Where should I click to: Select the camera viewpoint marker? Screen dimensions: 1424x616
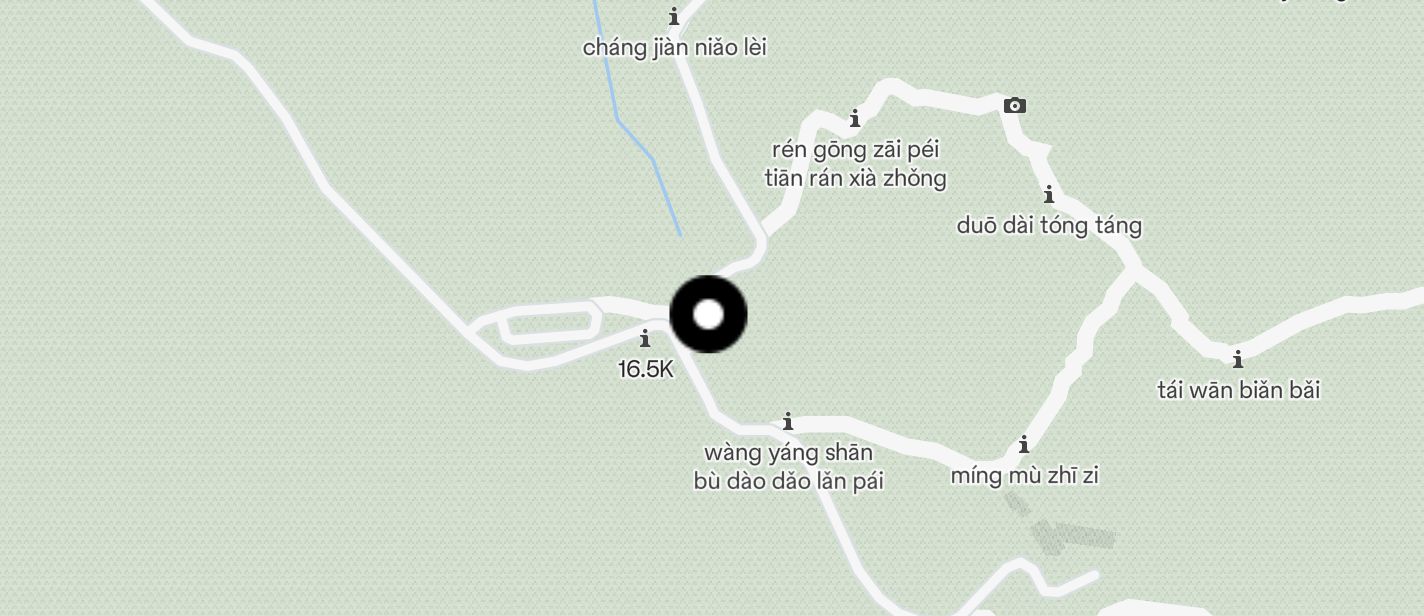(x=1014, y=105)
